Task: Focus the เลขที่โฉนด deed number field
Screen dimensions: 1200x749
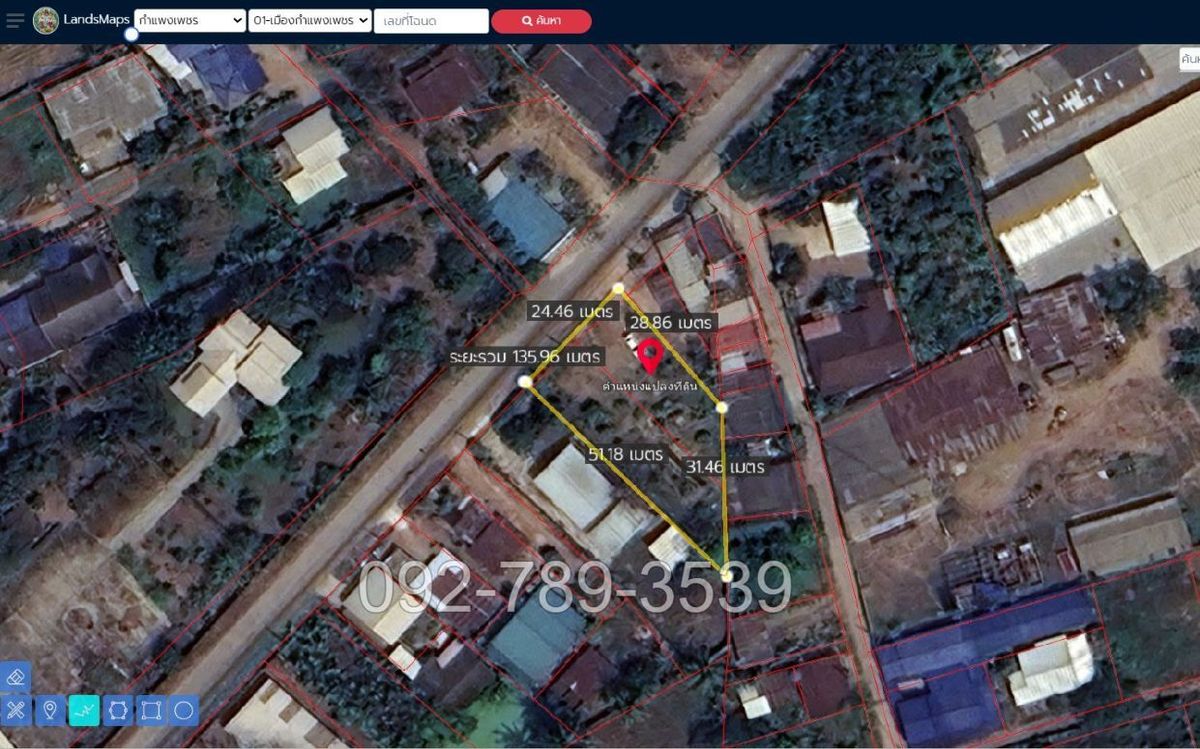Action: point(431,21)
